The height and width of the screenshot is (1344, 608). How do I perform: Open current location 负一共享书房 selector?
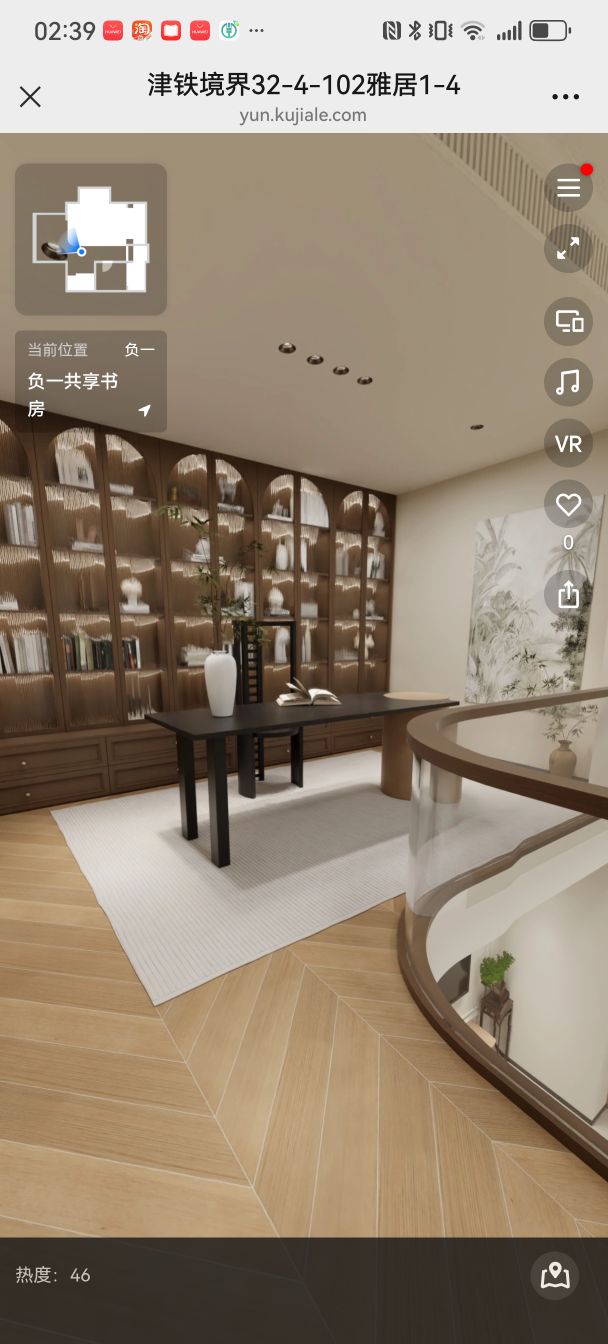91,382
